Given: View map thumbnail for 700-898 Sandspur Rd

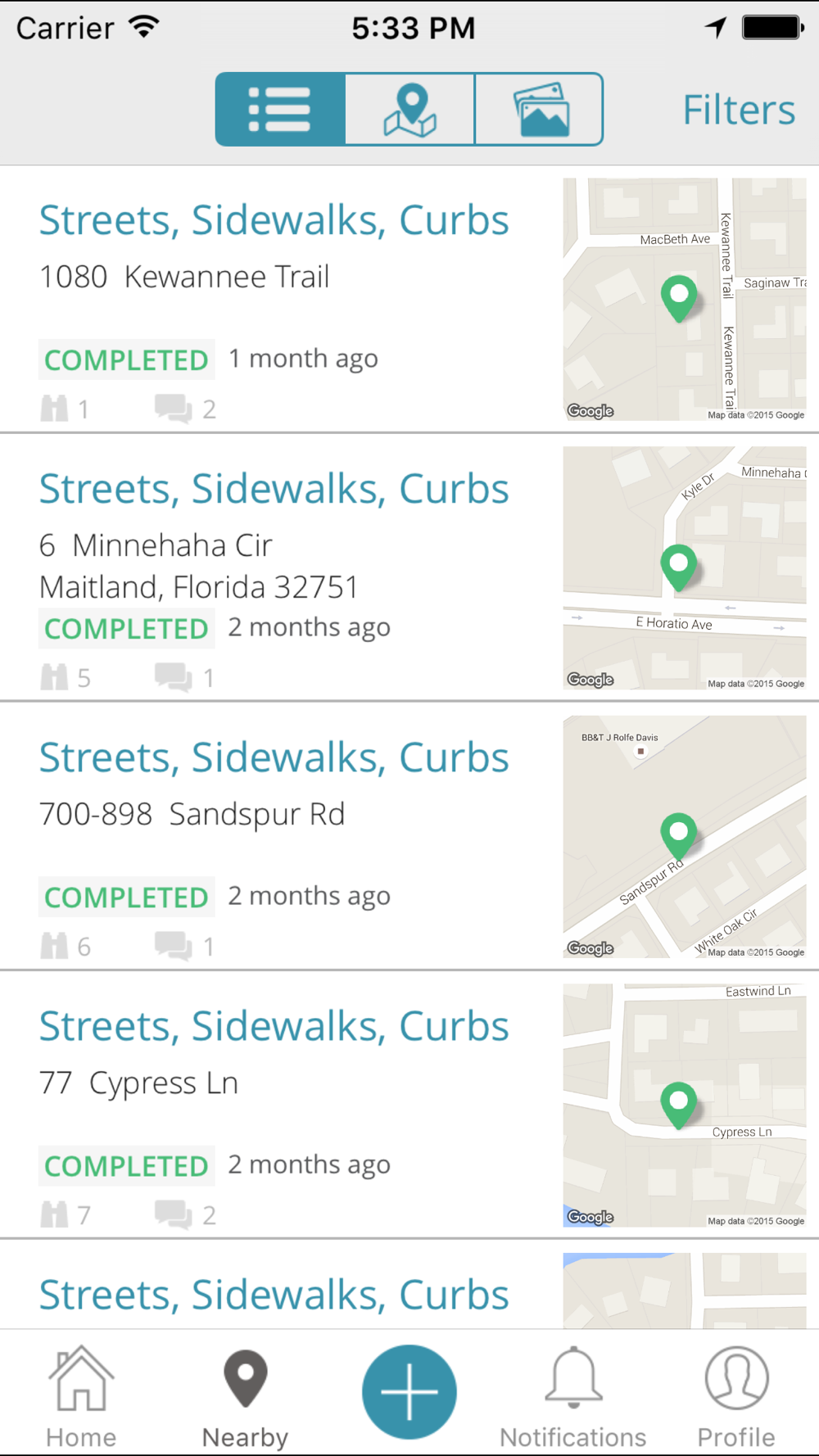Looking at the screenshot, I should tap(685, 836).
